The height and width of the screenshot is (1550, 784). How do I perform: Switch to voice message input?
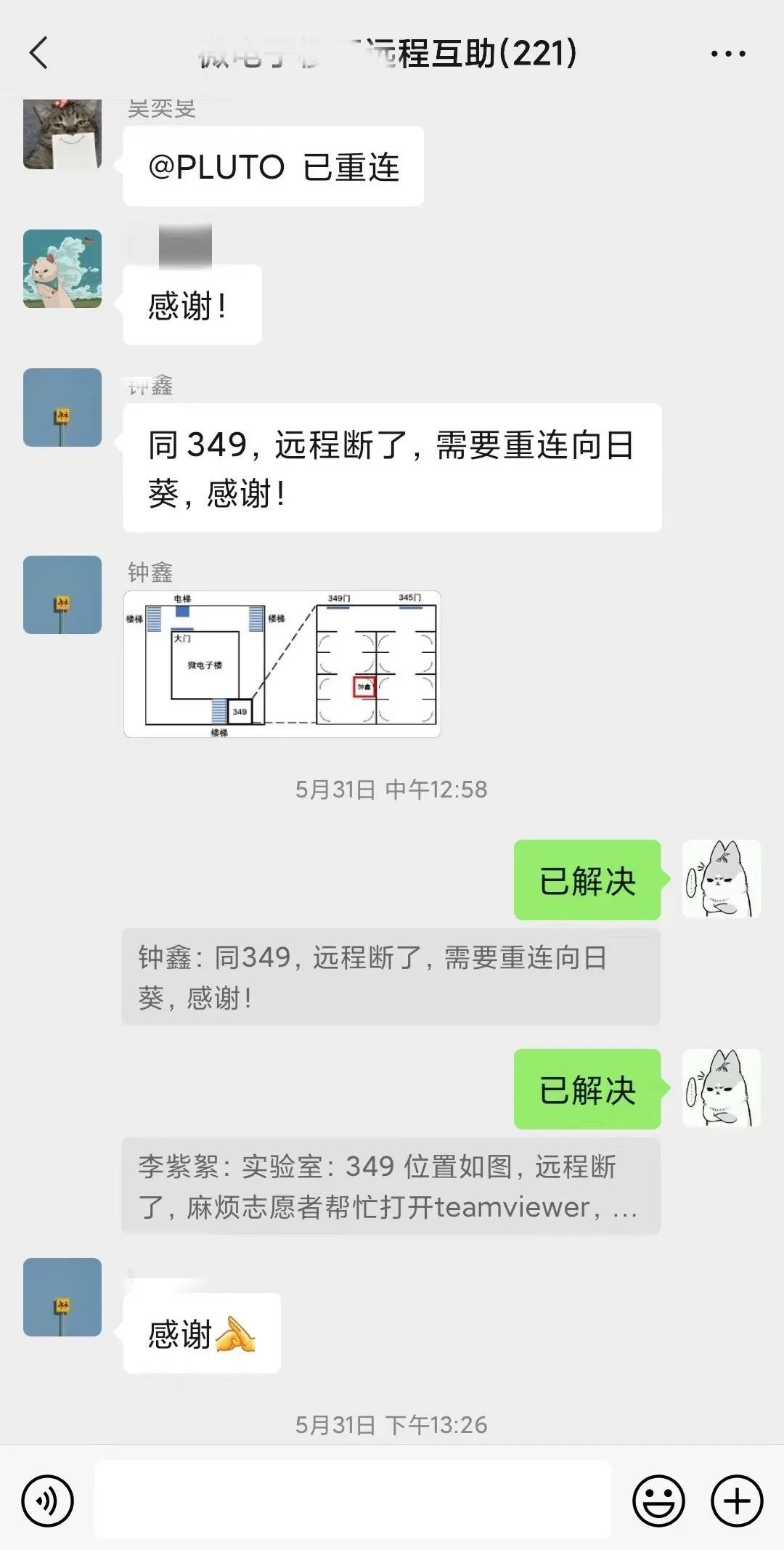pos(48,1501)
